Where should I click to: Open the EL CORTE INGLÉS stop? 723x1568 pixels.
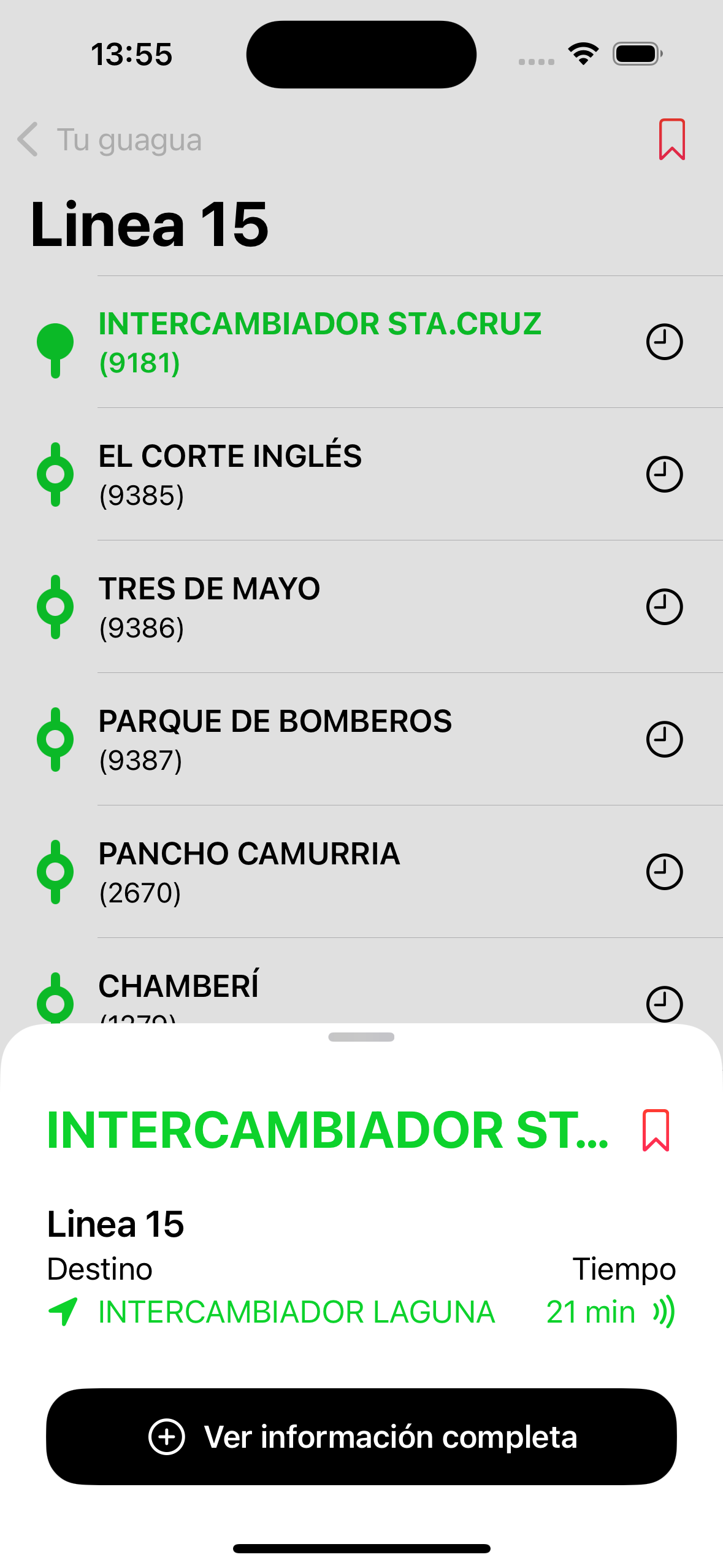[230, 474]
